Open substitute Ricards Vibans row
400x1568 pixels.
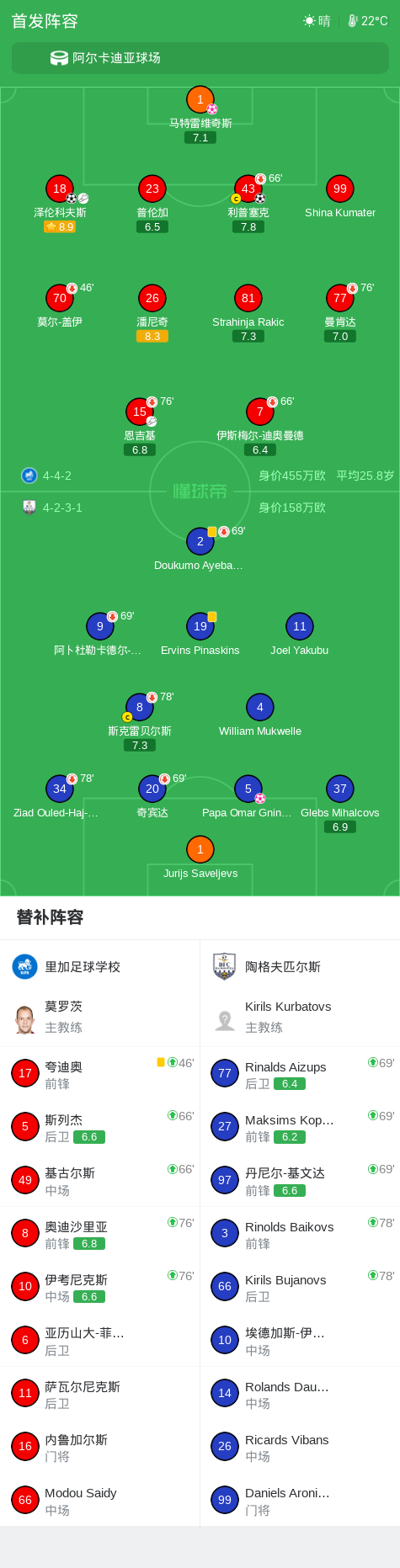point(300,1447)
